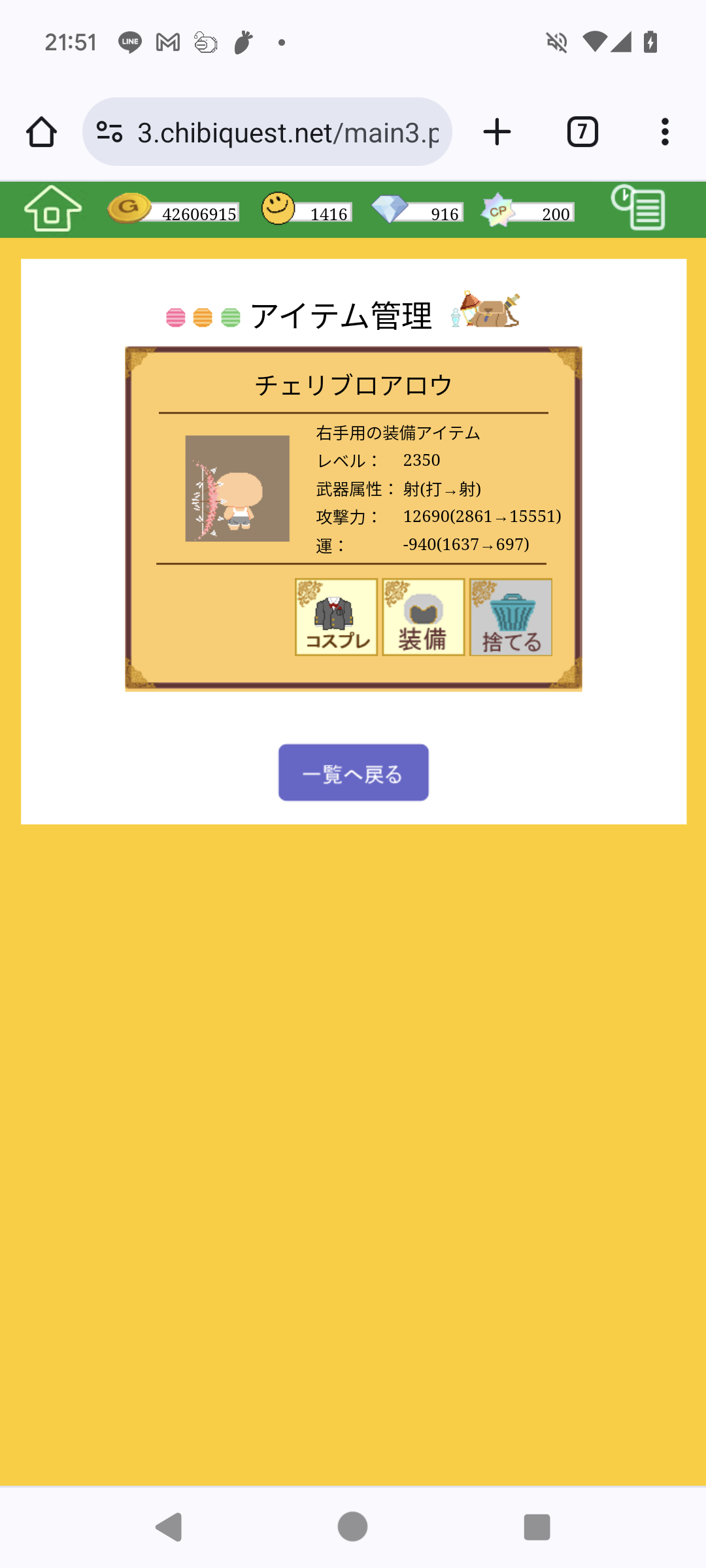Equip the item with the 装備 button
Screen dimensions: 706x1568
[x=423, y=617]
